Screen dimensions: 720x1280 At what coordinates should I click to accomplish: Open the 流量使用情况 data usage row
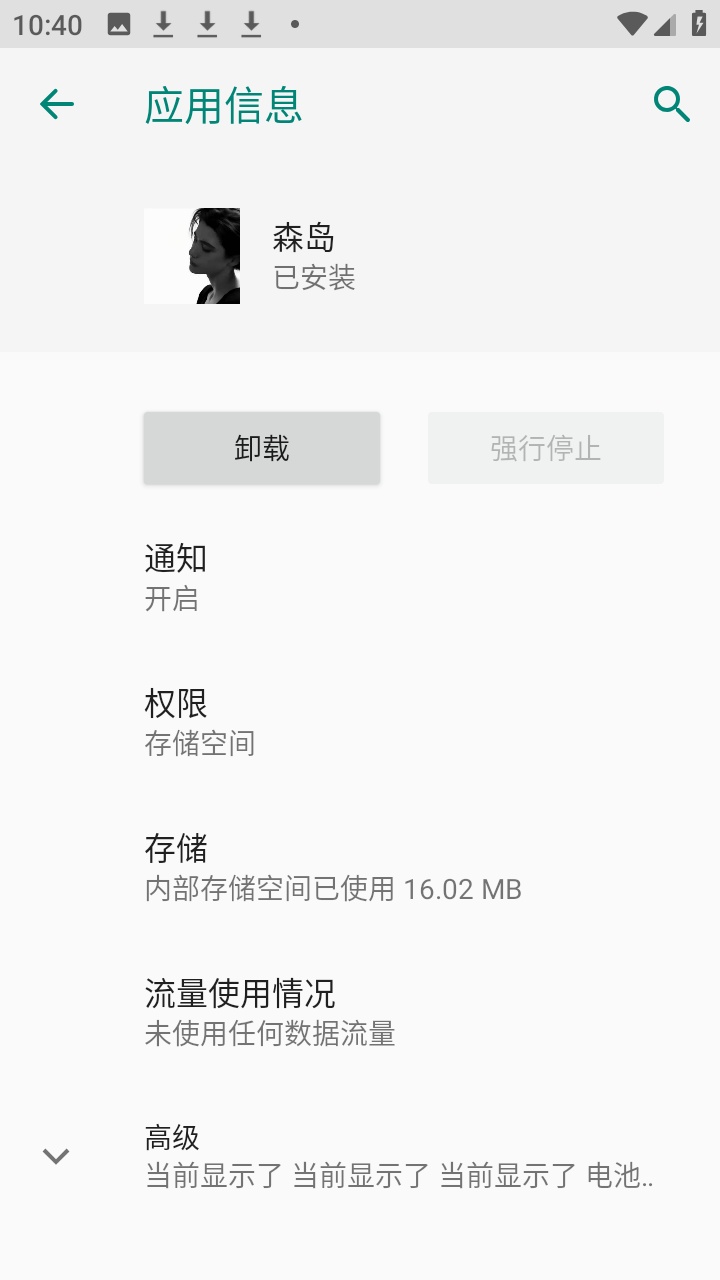pyautogui.click(x=360, y=1012)
